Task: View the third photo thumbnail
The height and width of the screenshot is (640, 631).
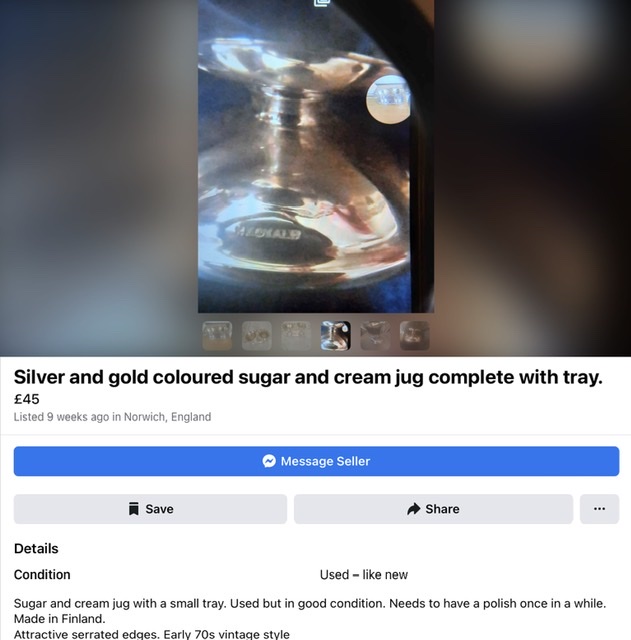Action: tap(296, 335)
